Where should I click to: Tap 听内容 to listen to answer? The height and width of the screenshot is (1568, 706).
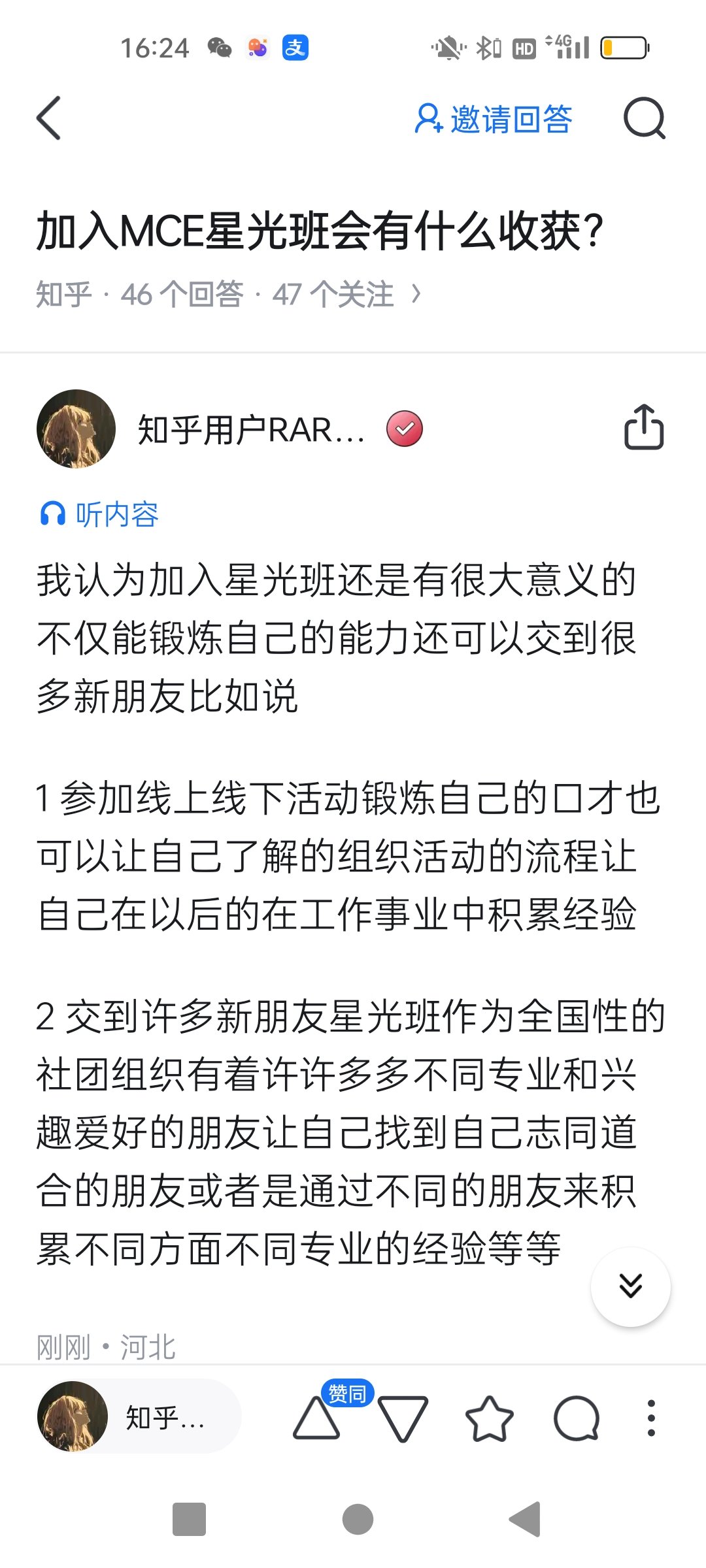click(x=99, y=514)
